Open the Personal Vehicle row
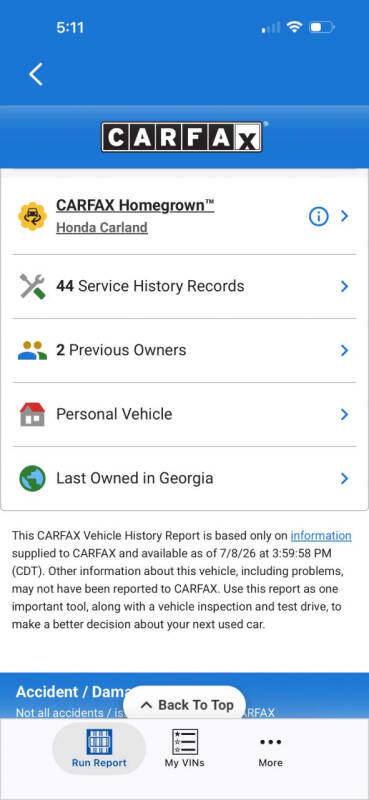Viewport: 369px width, 800px height. [184, 414]
